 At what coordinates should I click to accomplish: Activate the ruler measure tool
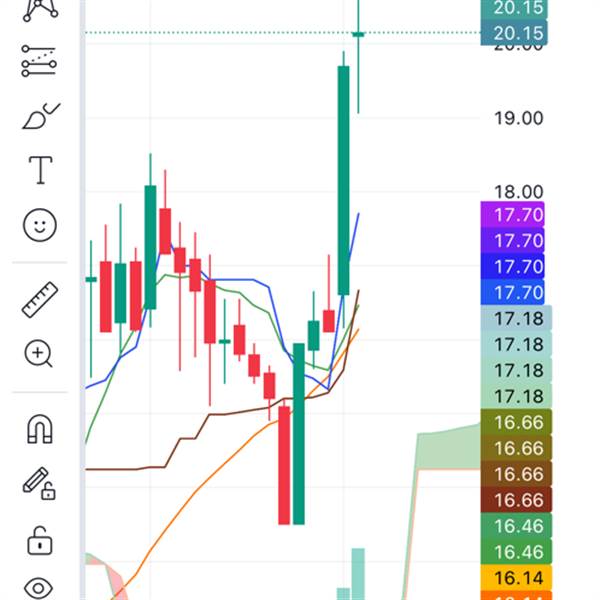click(x=40, y=300)
